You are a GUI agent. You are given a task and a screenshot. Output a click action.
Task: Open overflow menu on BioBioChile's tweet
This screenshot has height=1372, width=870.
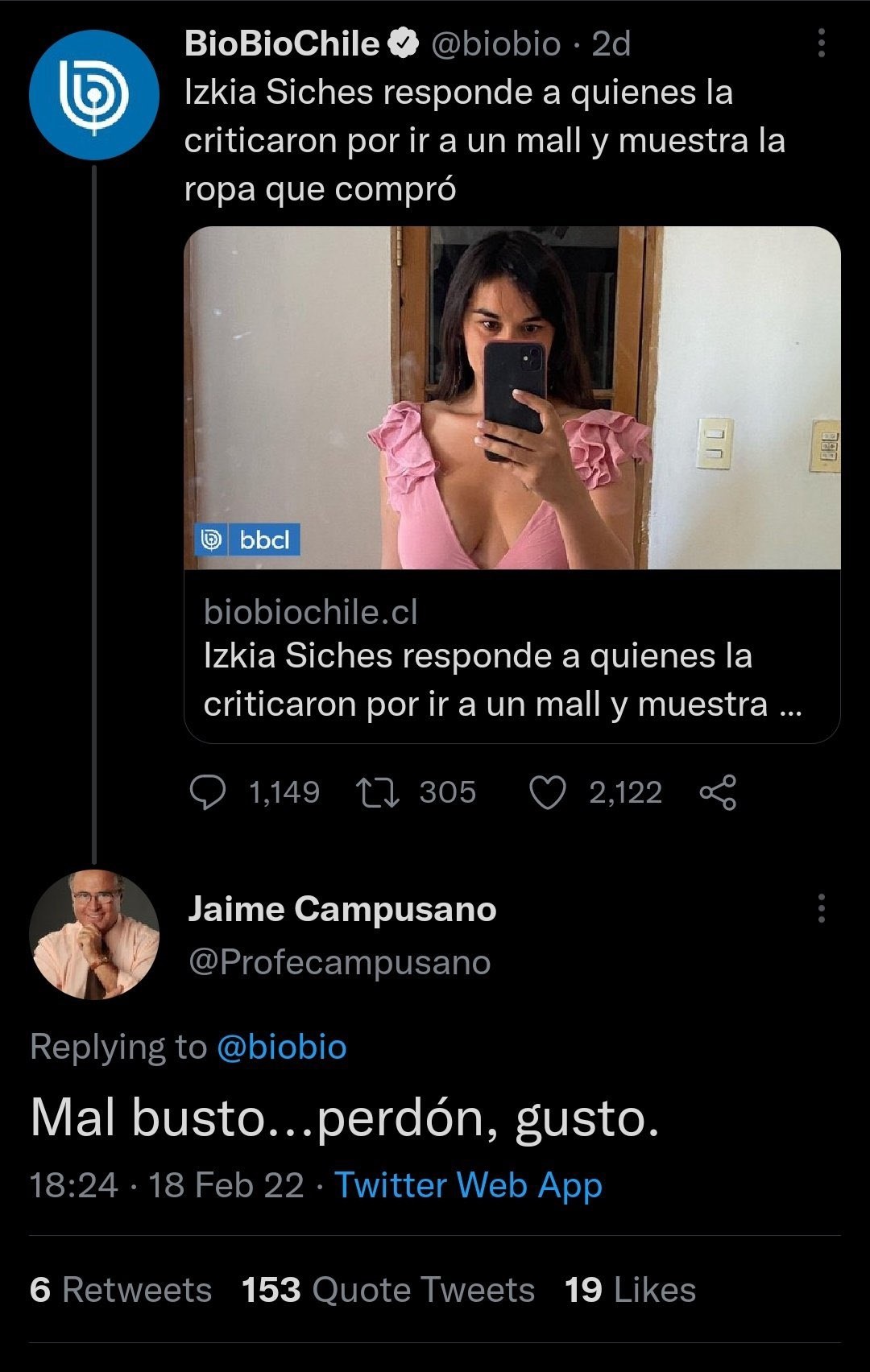tap(821, 43)
